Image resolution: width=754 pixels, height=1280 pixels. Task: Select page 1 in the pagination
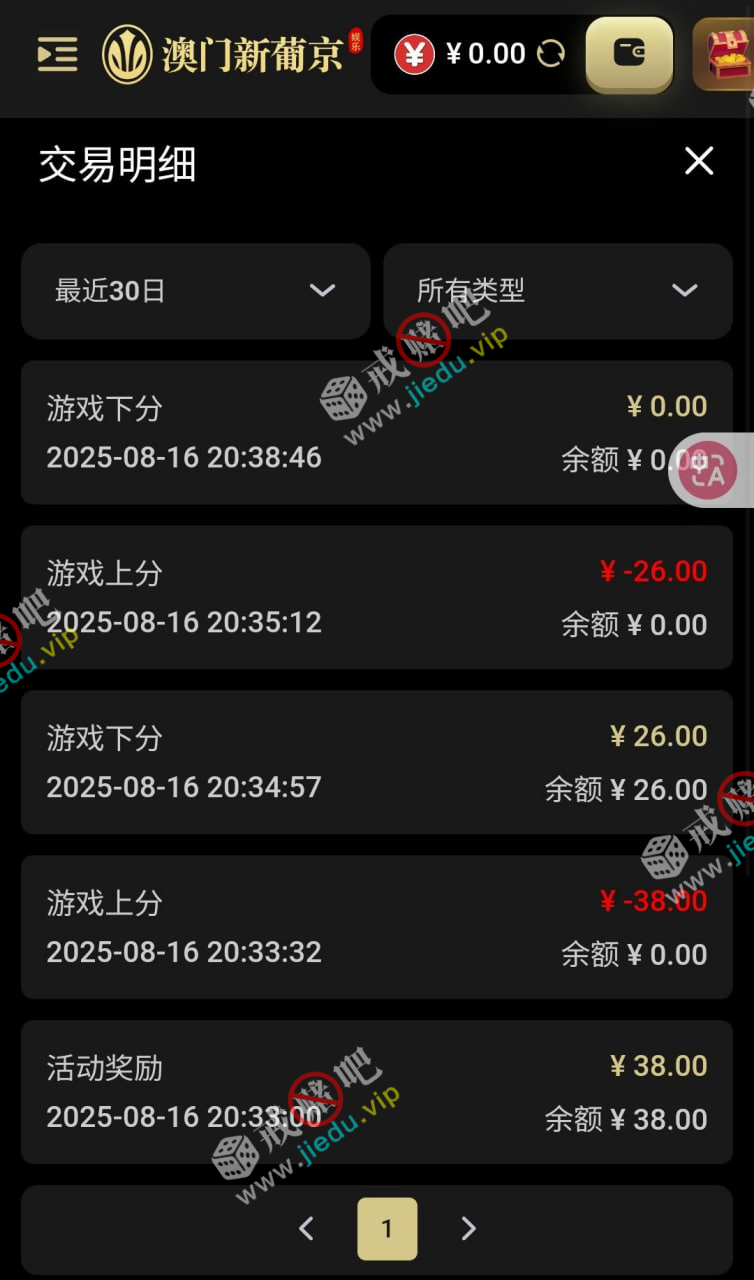tap(387, 1228)
